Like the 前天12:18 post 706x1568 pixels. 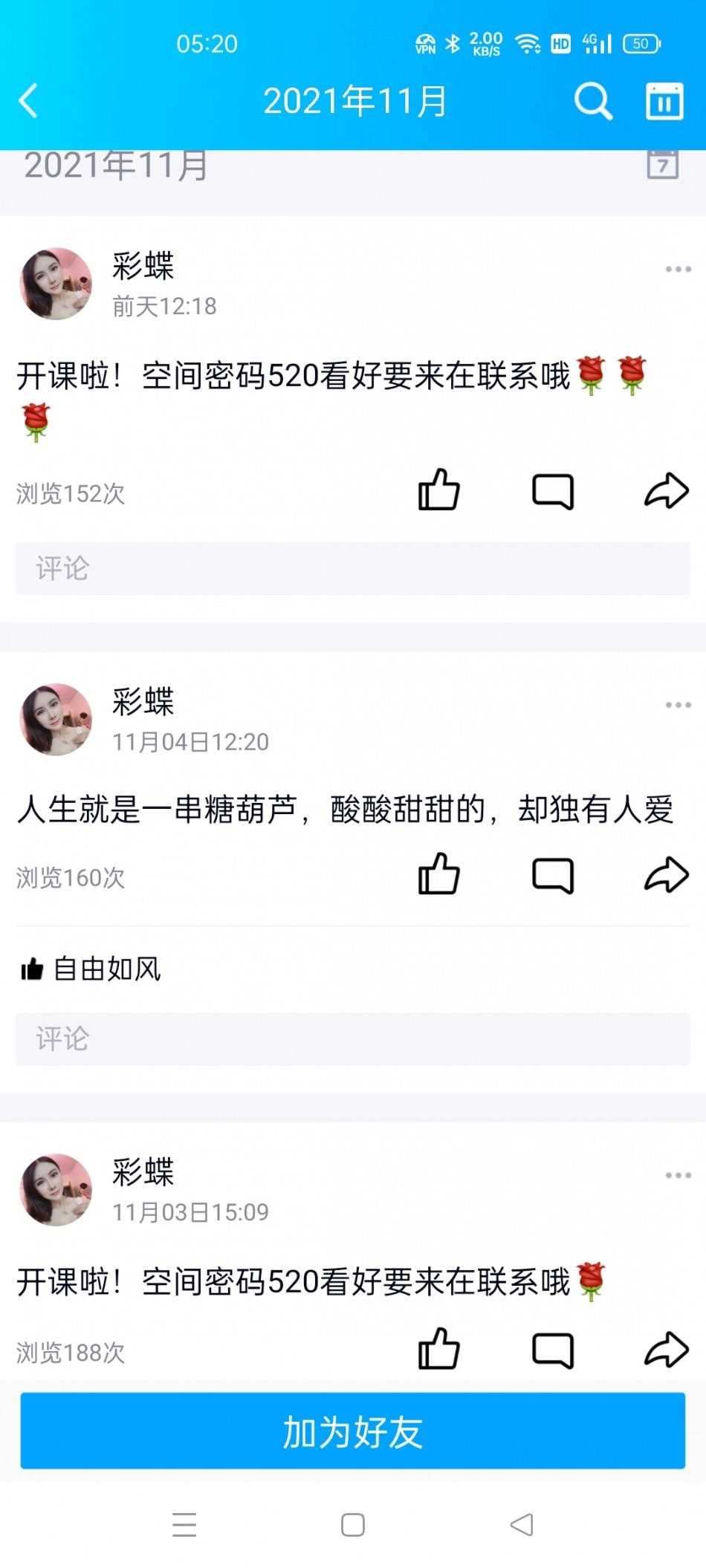pos(438,490)
